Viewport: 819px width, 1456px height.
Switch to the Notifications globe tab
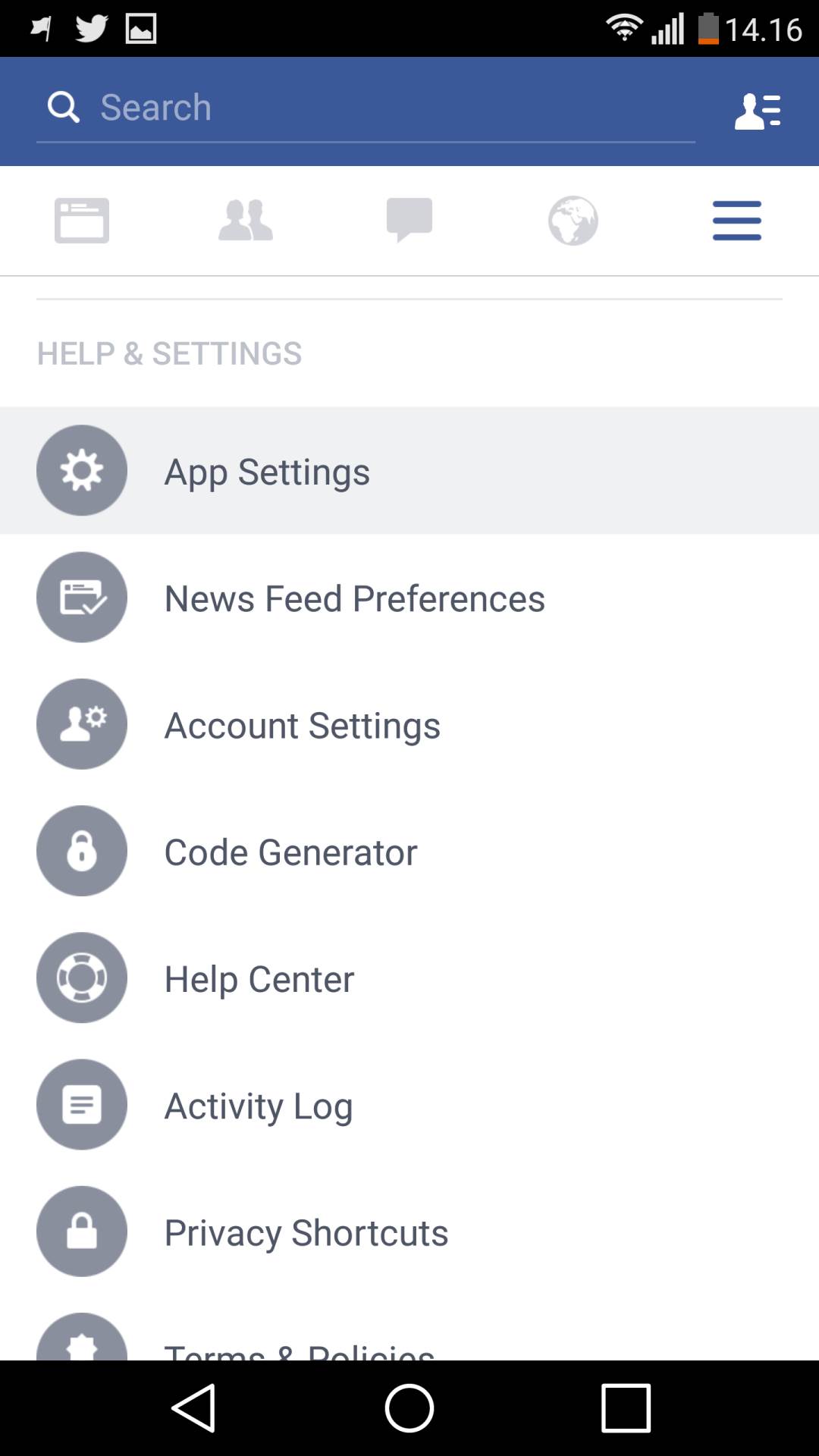point(573,221)
